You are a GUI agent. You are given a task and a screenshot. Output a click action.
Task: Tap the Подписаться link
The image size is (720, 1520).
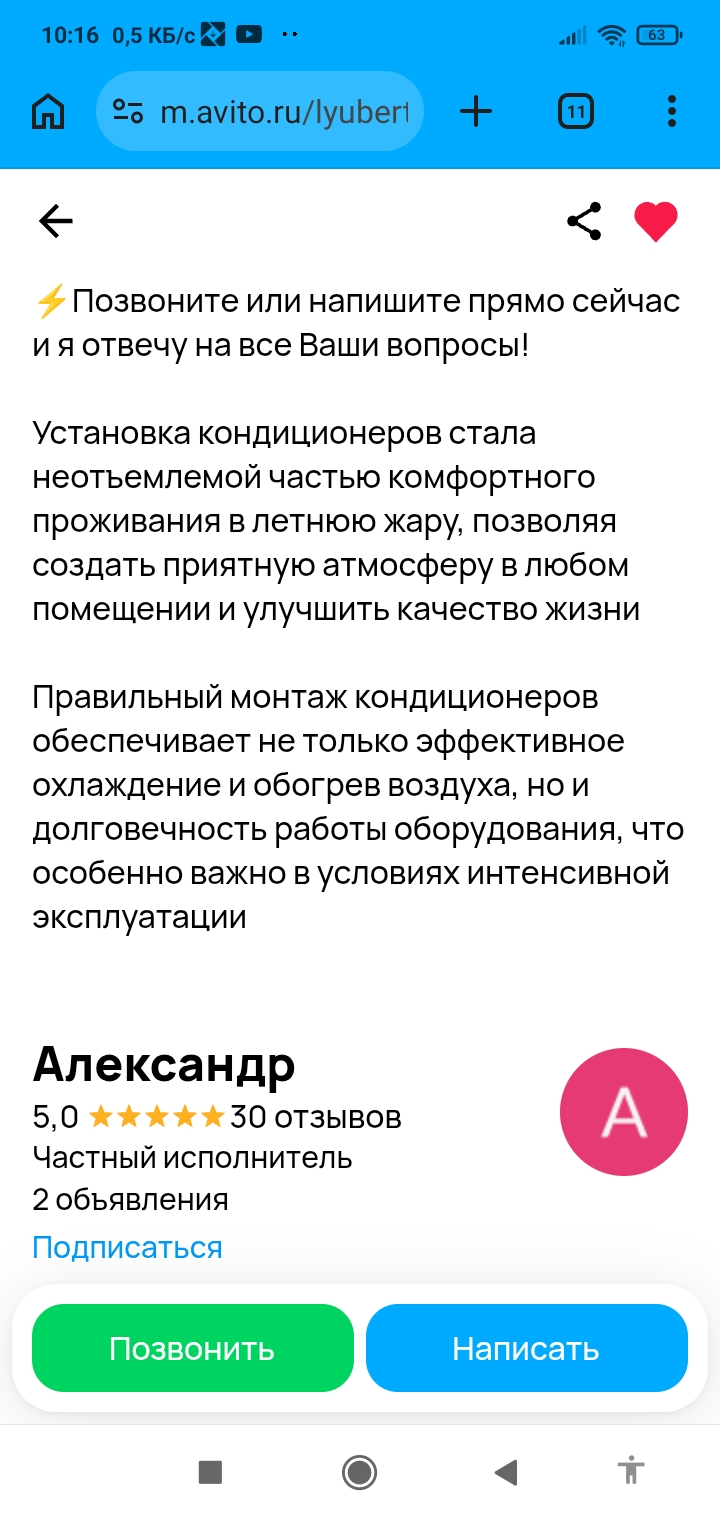(127, 1247)
